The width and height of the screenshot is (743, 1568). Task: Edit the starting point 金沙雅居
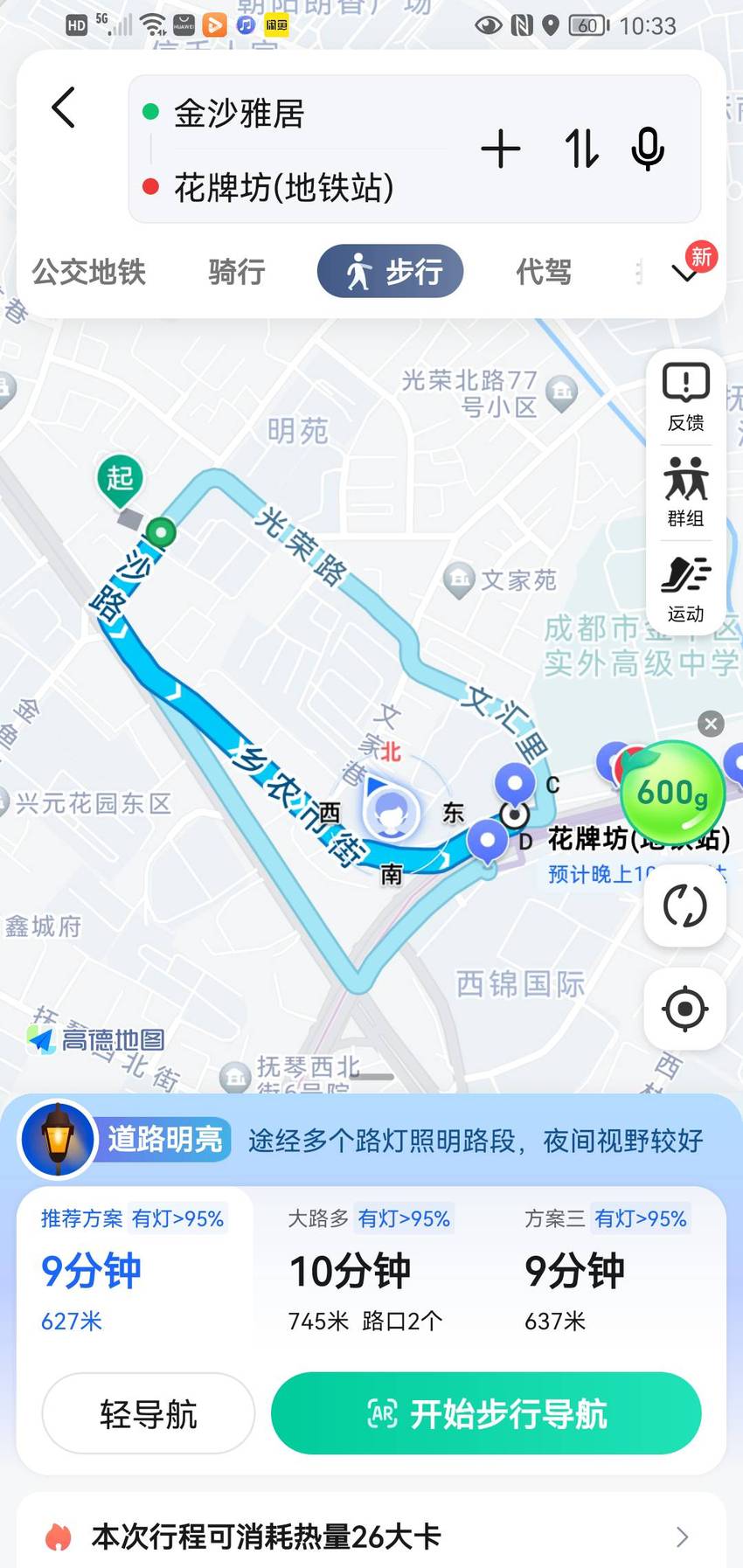[x=239, y=114]
